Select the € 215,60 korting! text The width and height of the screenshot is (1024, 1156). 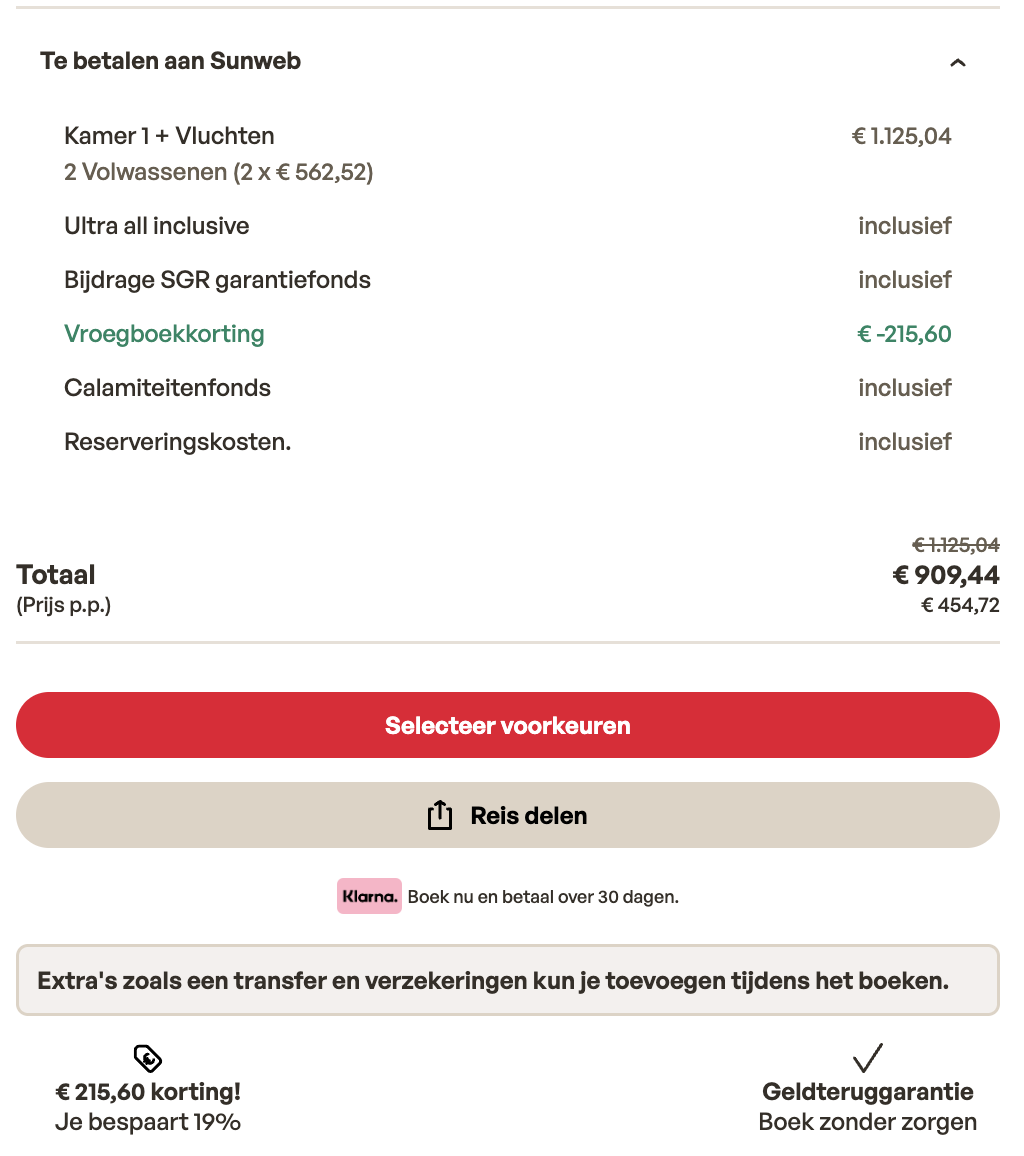(x=147, y=1091)
